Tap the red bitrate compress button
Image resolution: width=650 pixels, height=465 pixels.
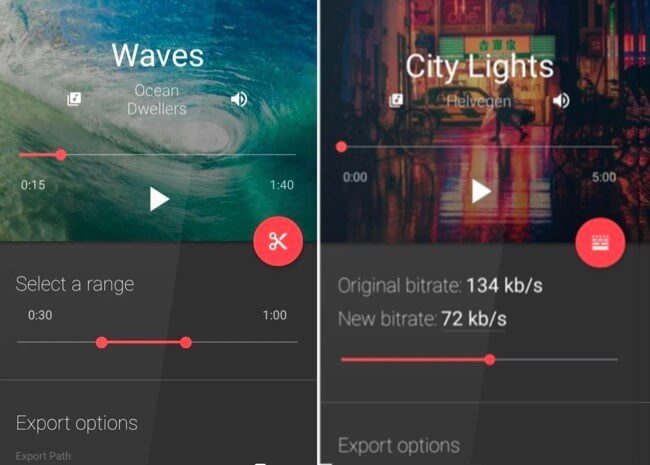click(x=600, y=242)
